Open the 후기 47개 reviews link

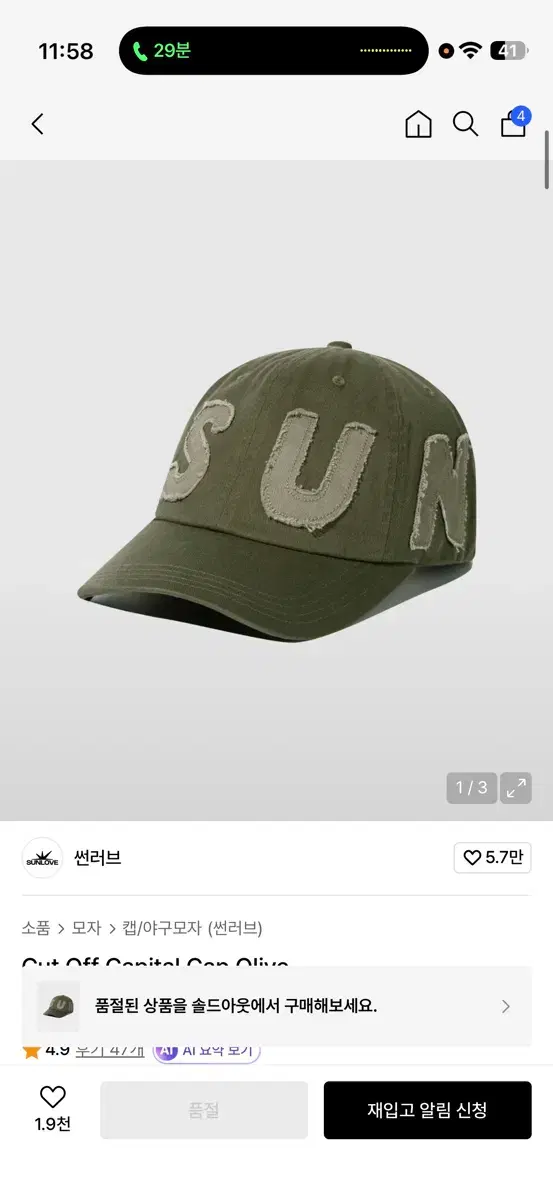pos(110,1051)
